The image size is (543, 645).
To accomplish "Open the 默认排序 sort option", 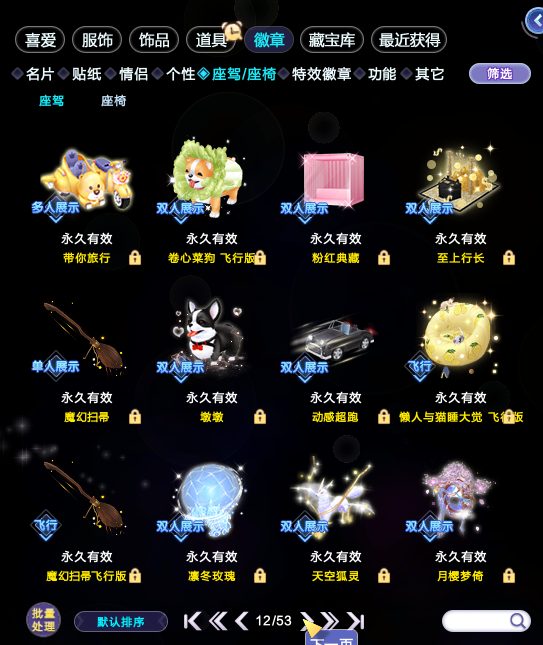I will tap(121, 622).
